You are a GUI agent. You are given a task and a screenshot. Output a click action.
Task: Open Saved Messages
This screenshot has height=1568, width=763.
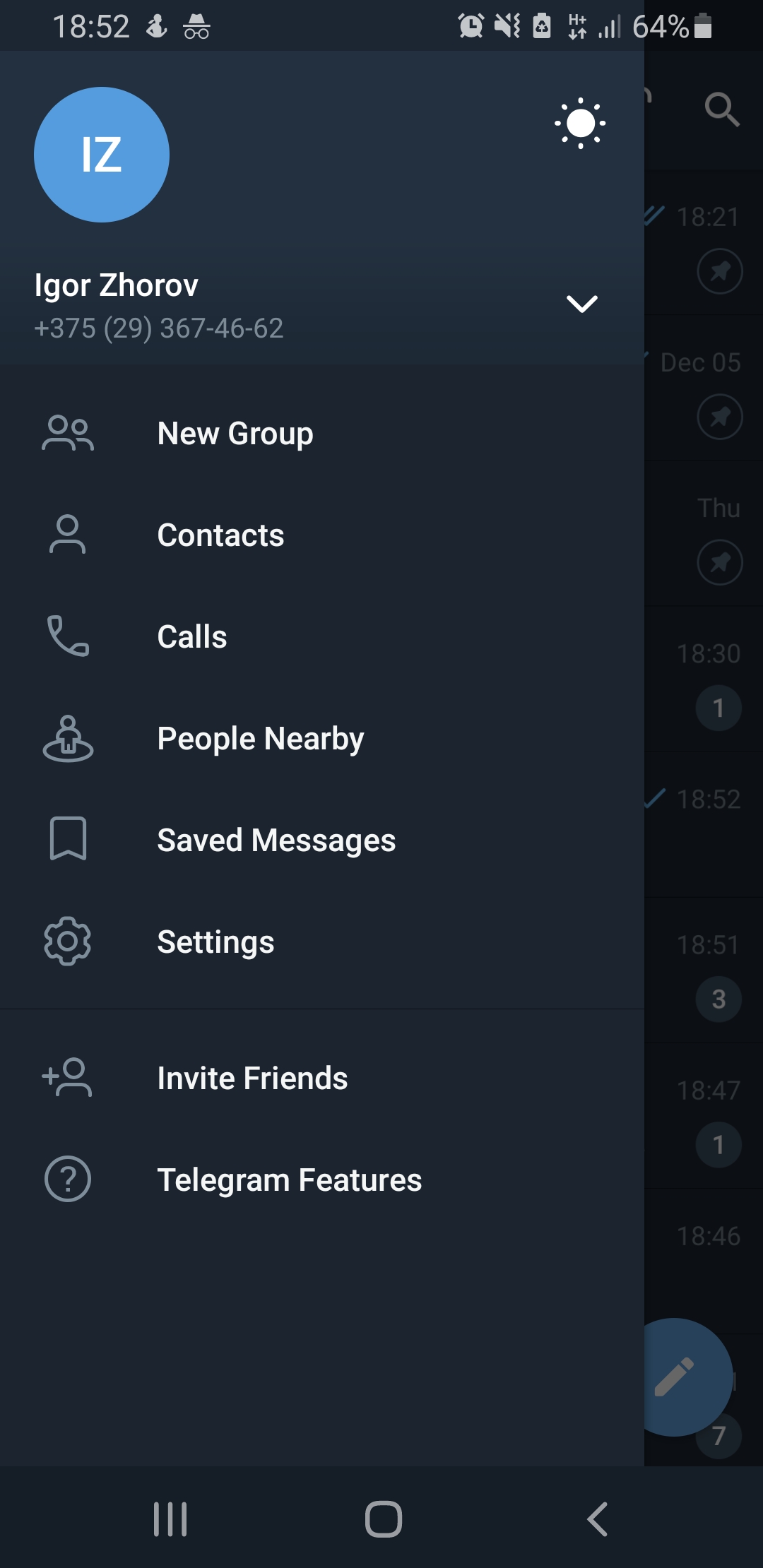[322, 841]
